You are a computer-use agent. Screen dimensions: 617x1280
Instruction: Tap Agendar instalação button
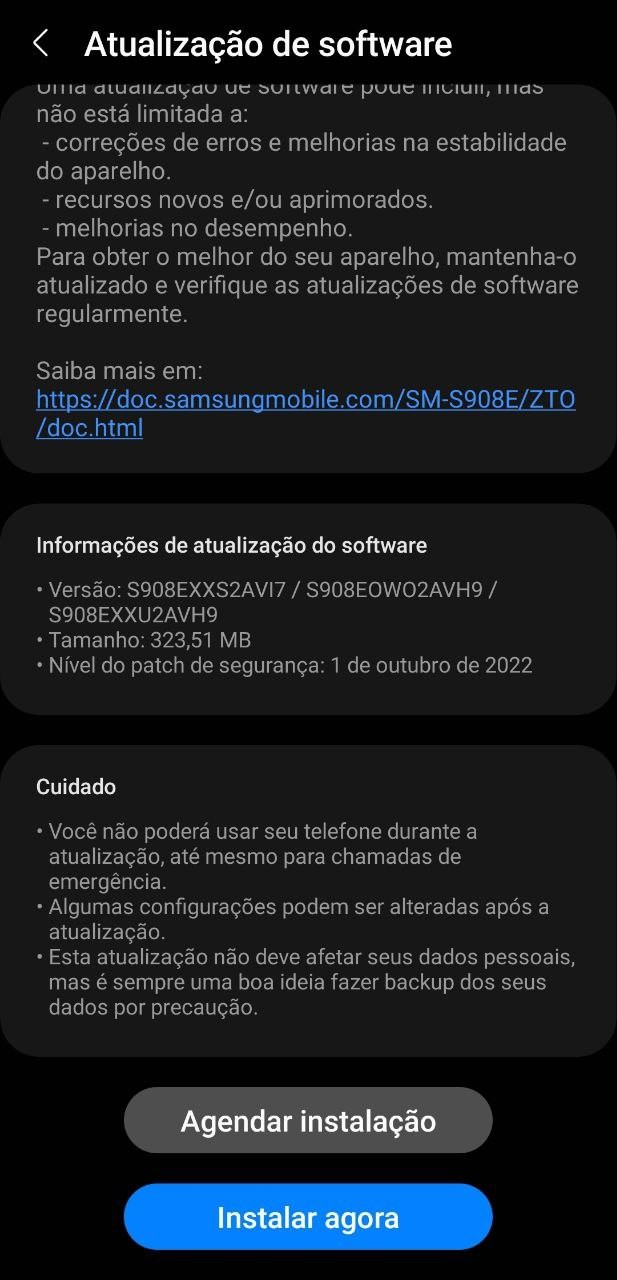click(x=308, y=1121)
